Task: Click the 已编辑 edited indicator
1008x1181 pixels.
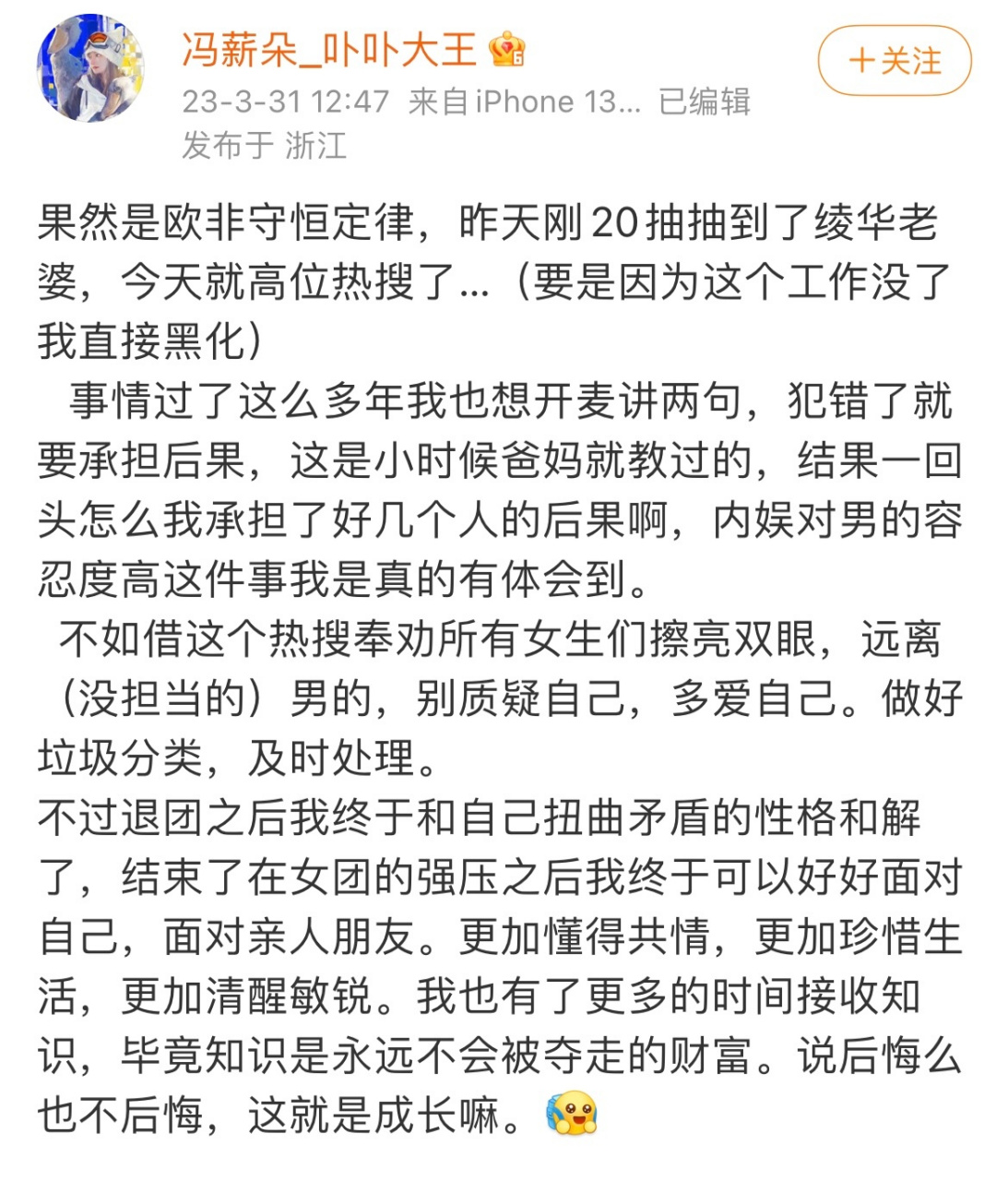Action: coord(705,101)
